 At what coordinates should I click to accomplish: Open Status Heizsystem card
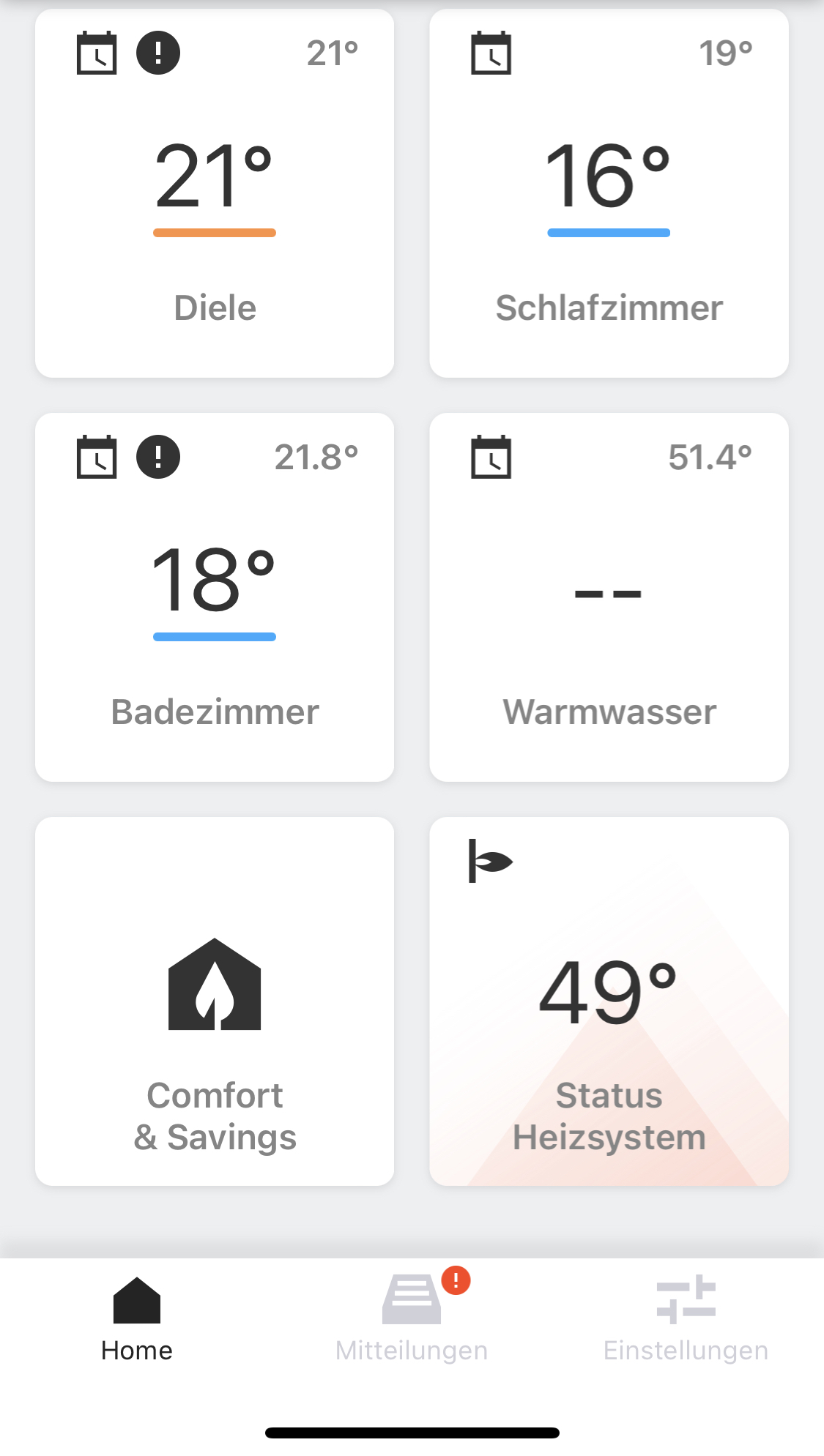click(609, 1001)
